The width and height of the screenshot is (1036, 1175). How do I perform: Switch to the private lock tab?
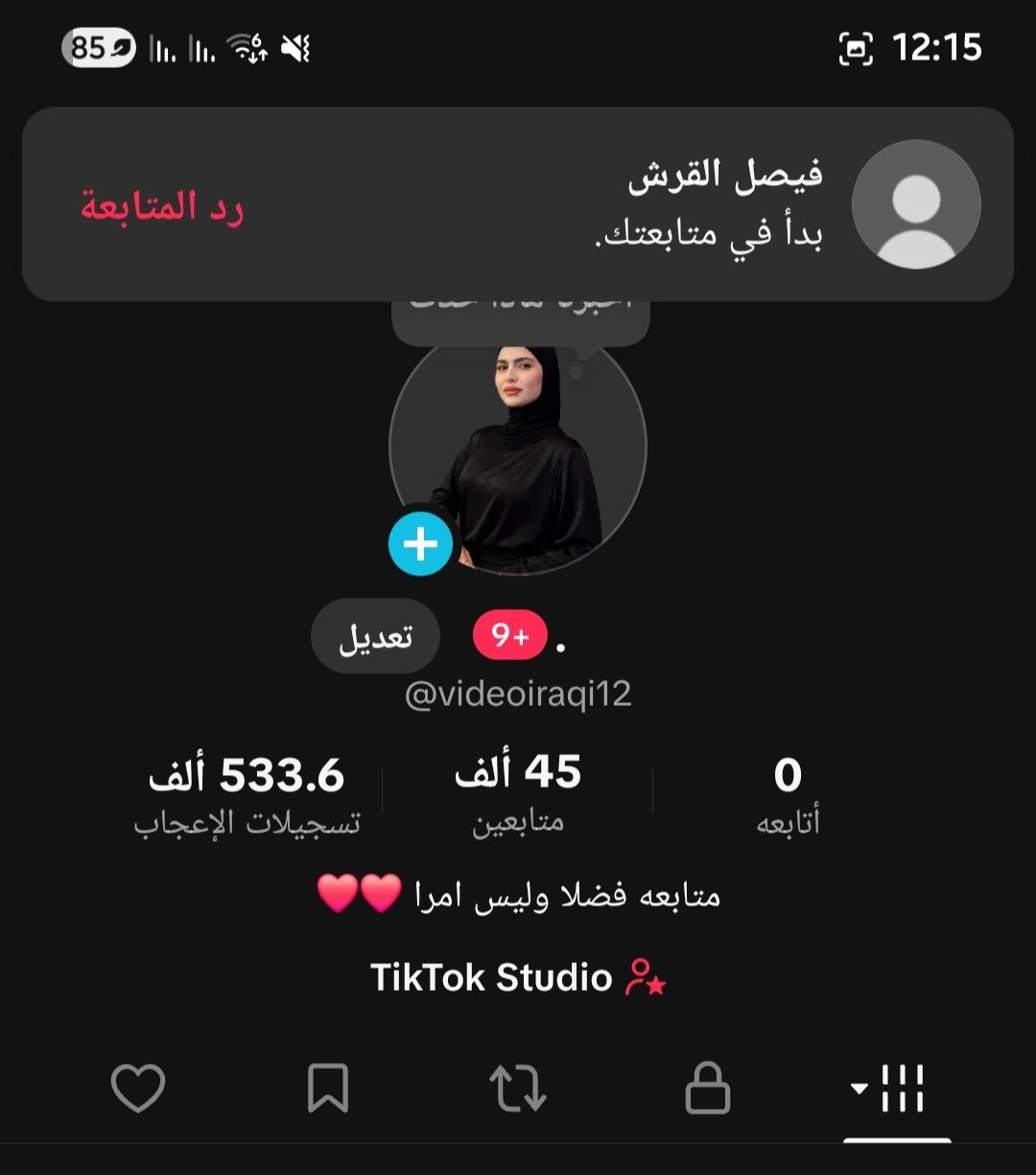coord(707,1090)
